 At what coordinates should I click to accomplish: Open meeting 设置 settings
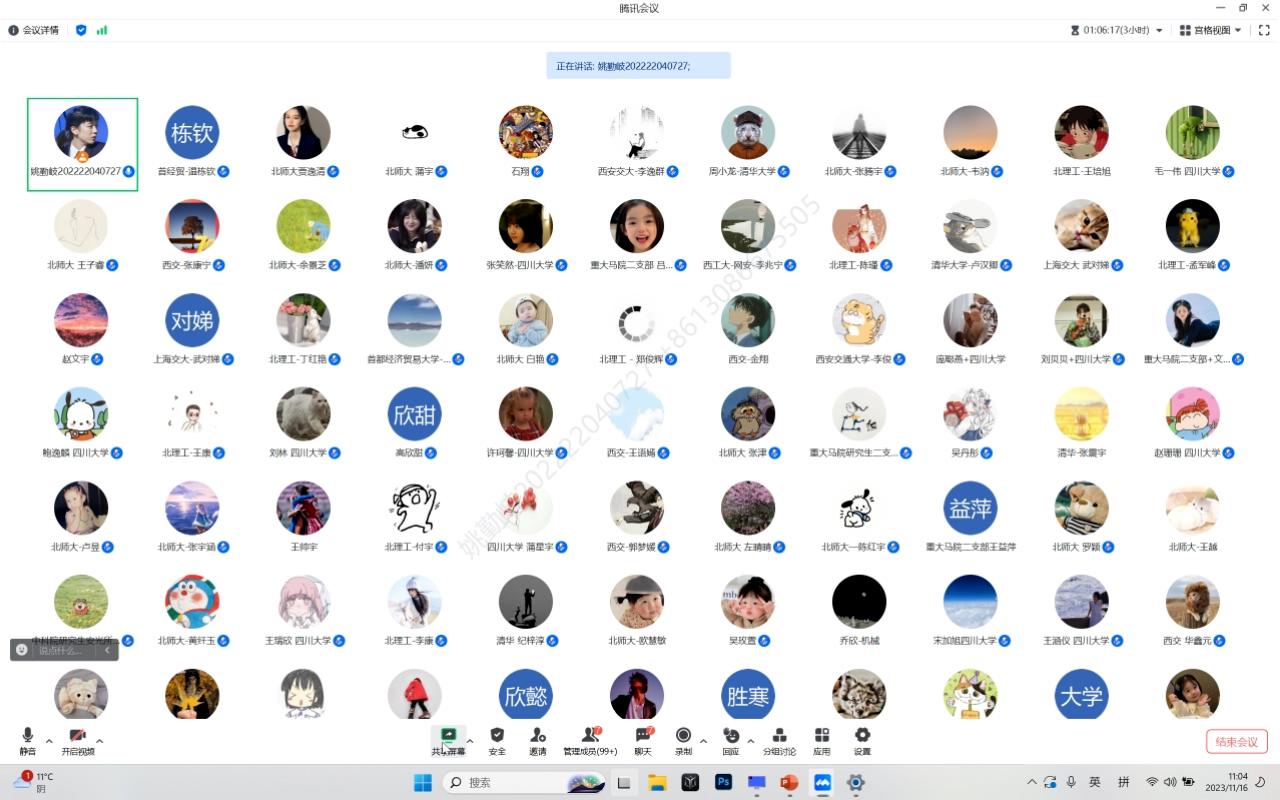point(862,740)
